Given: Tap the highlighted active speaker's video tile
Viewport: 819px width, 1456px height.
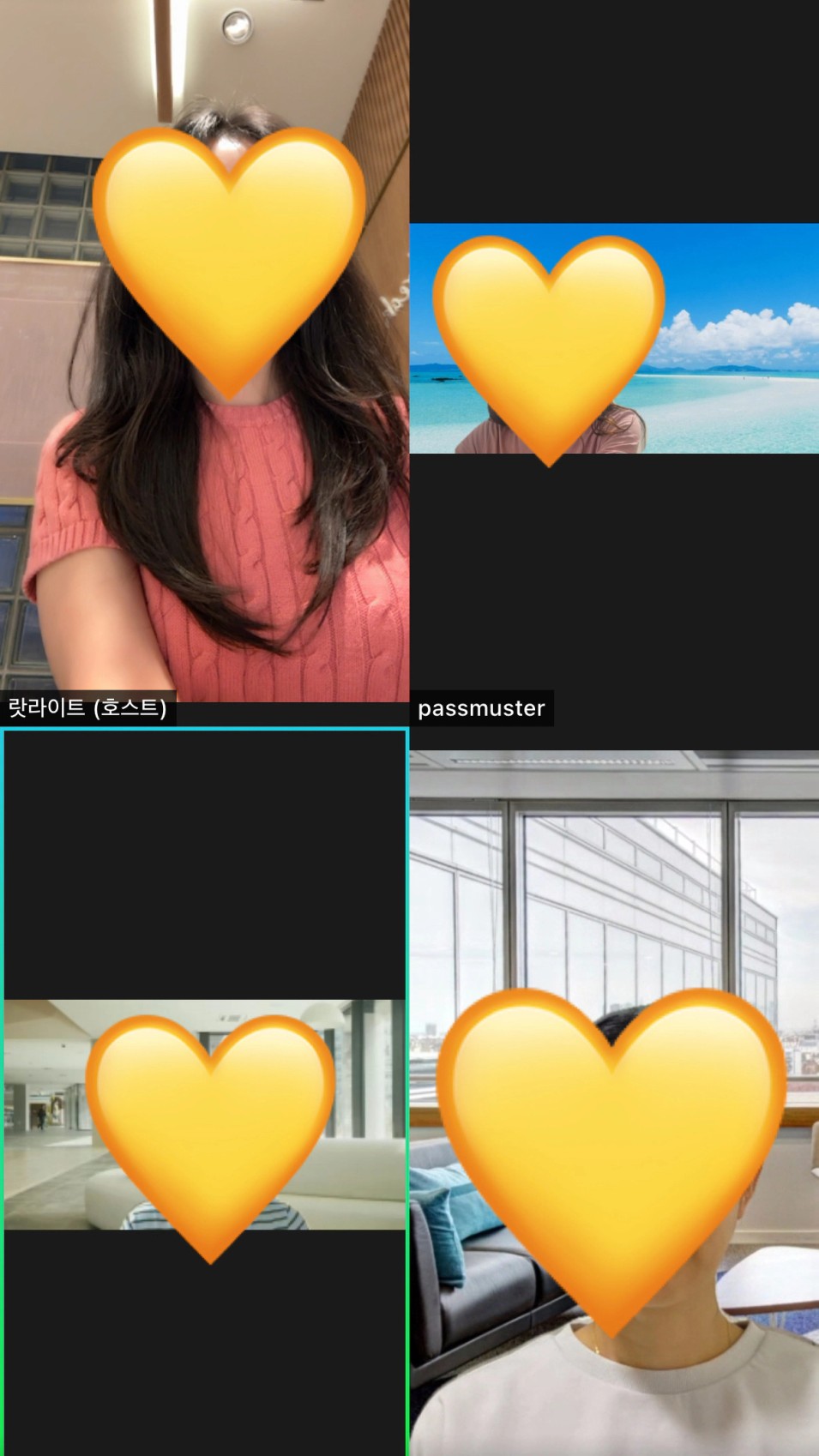Looking at the screenshot, I should click(204, 1092).
